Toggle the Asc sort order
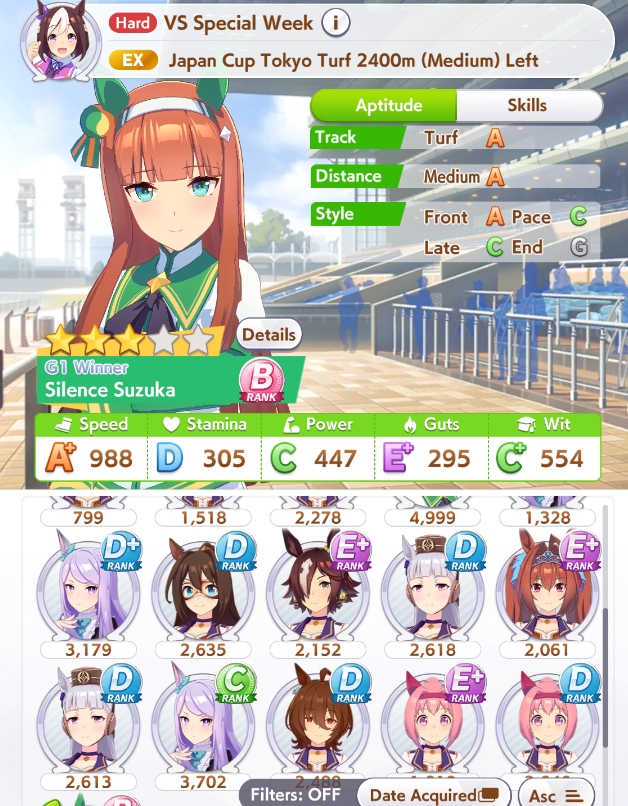Image resolution: width=628 pixels, height=806 pixels. [556, 794]
